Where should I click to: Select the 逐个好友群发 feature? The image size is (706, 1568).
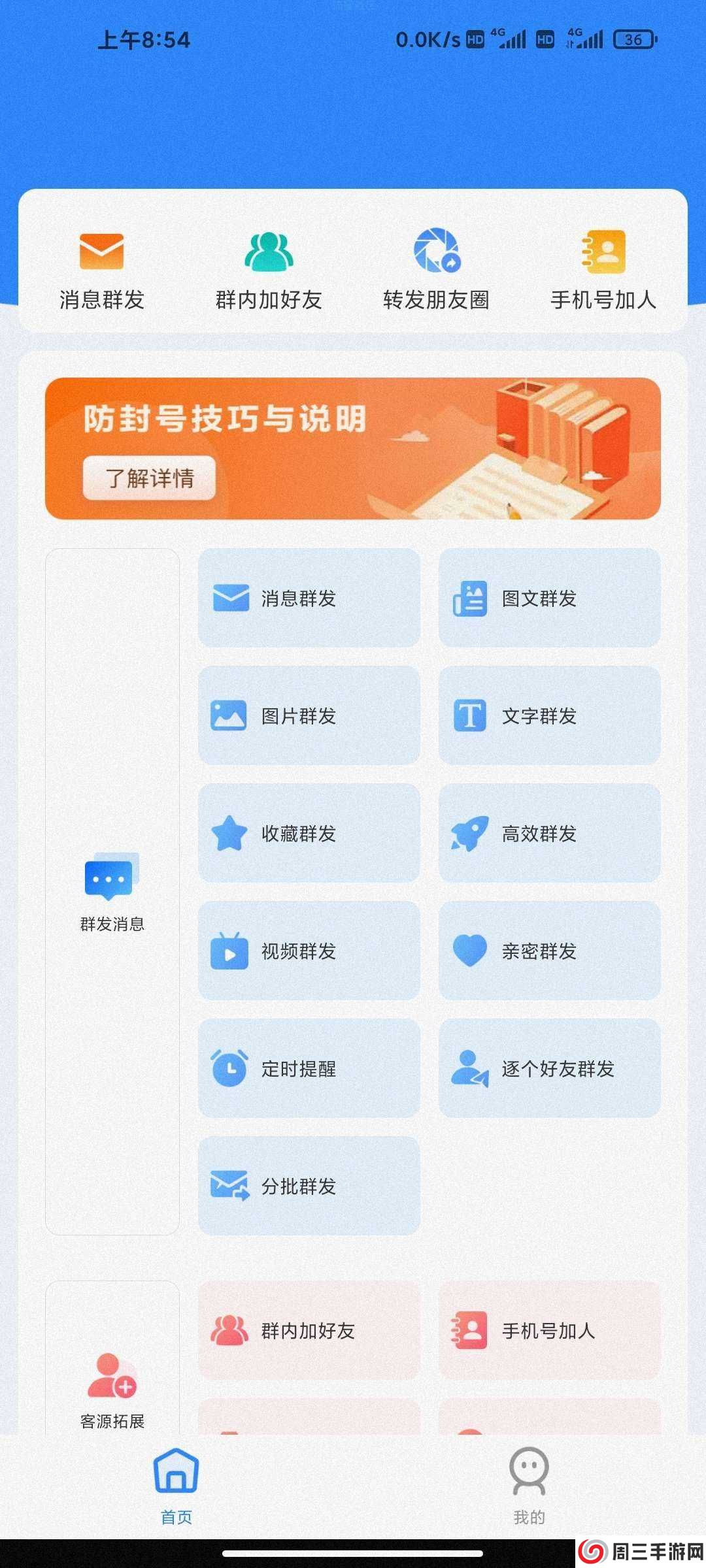click(549, 1069)
